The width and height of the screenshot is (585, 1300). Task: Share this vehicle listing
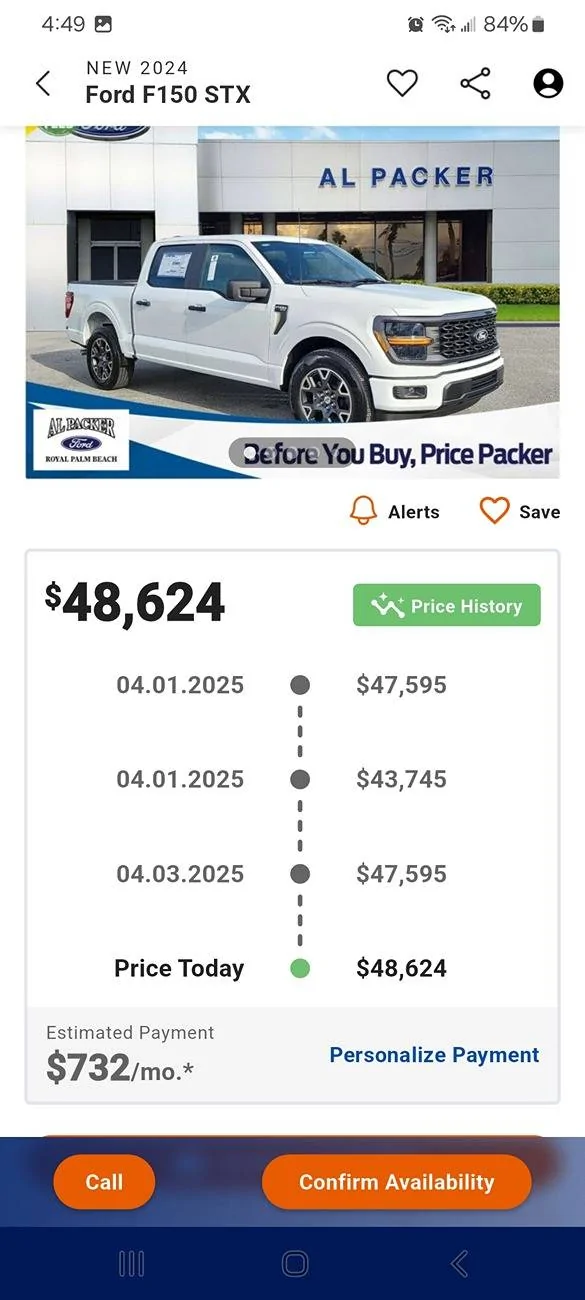[475, 83]
